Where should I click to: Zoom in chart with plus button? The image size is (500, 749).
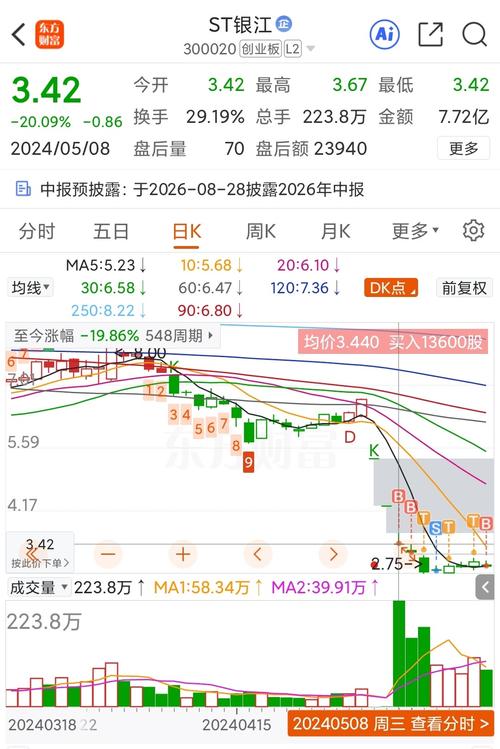tap(182, 555)
